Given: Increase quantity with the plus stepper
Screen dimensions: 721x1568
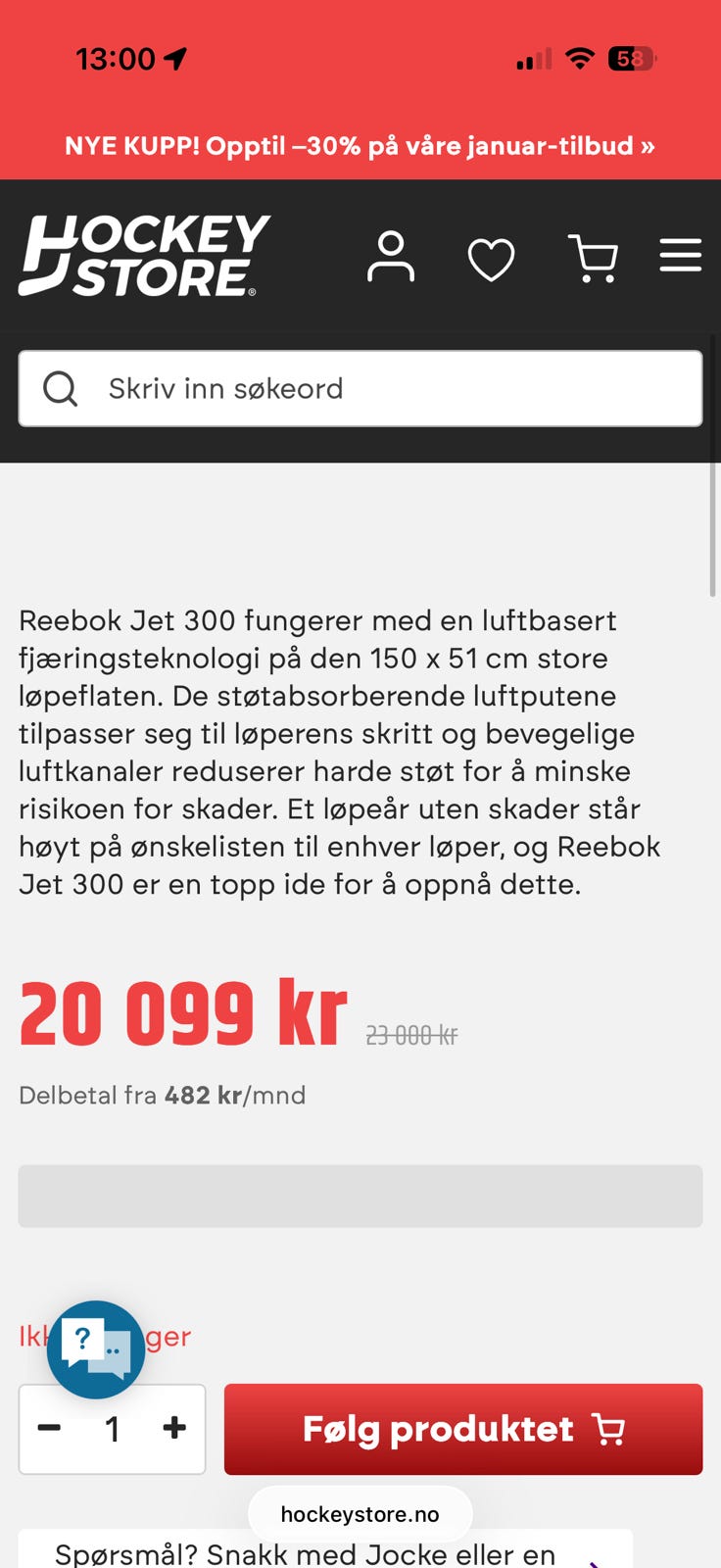Looking at the screenshot, I should pyautogui.click(x=174, y=1429).
